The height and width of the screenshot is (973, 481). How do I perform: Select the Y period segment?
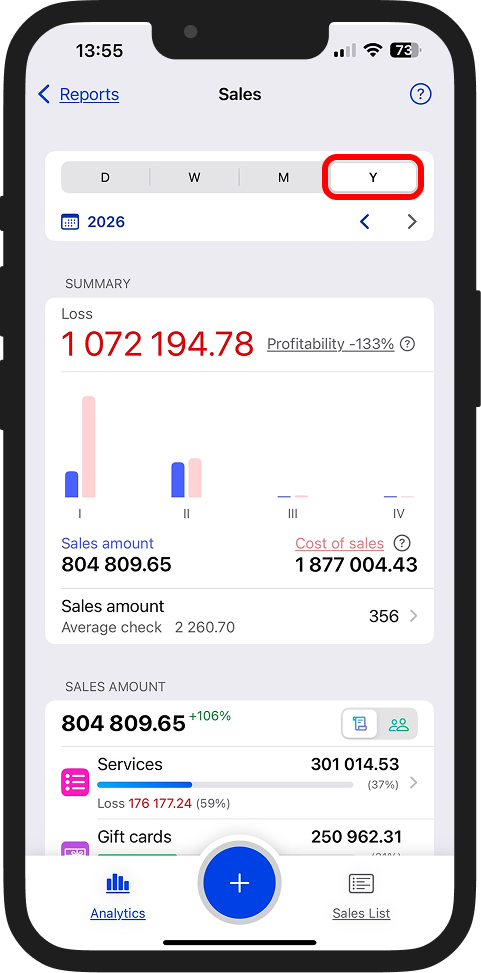[373, 177]
